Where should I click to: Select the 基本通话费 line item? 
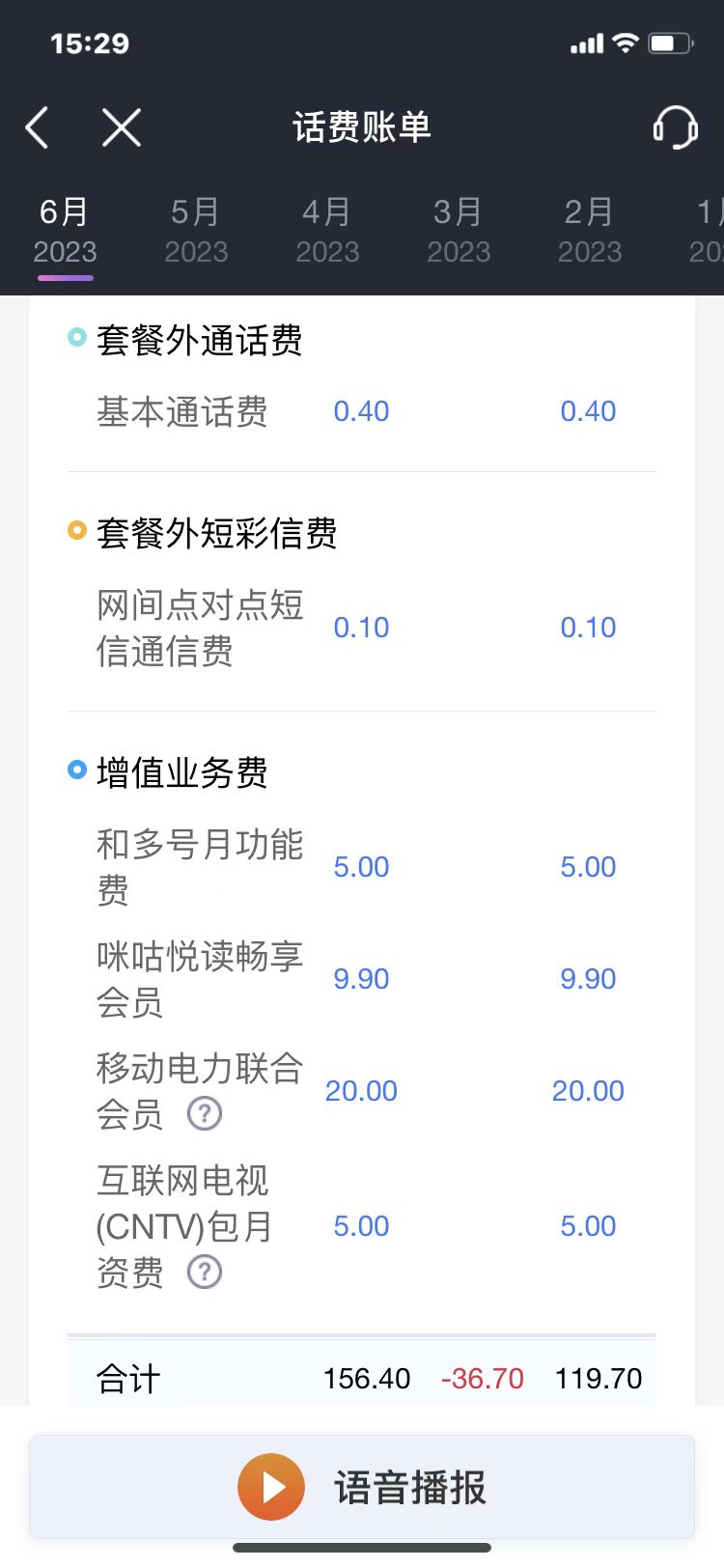coord(181,412)
